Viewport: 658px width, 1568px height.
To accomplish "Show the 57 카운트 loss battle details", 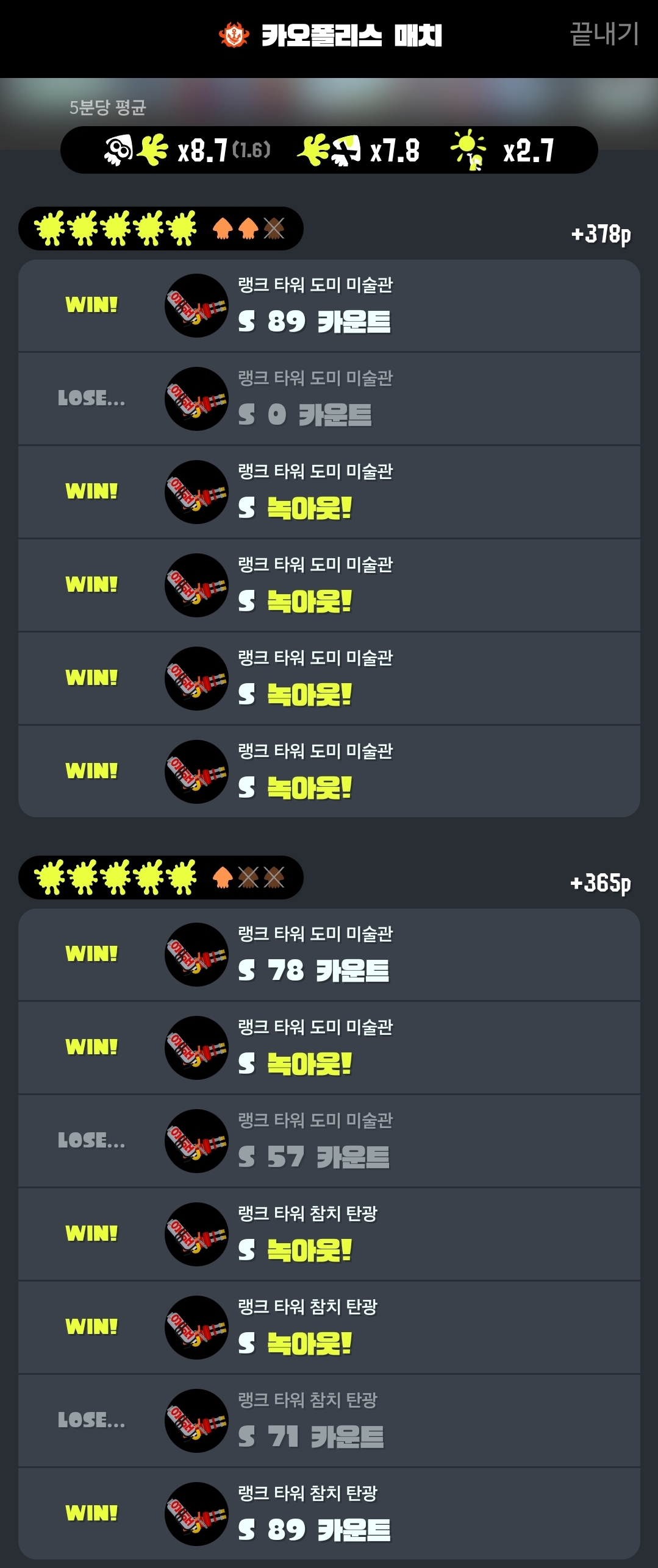I will pos(329,1141).
